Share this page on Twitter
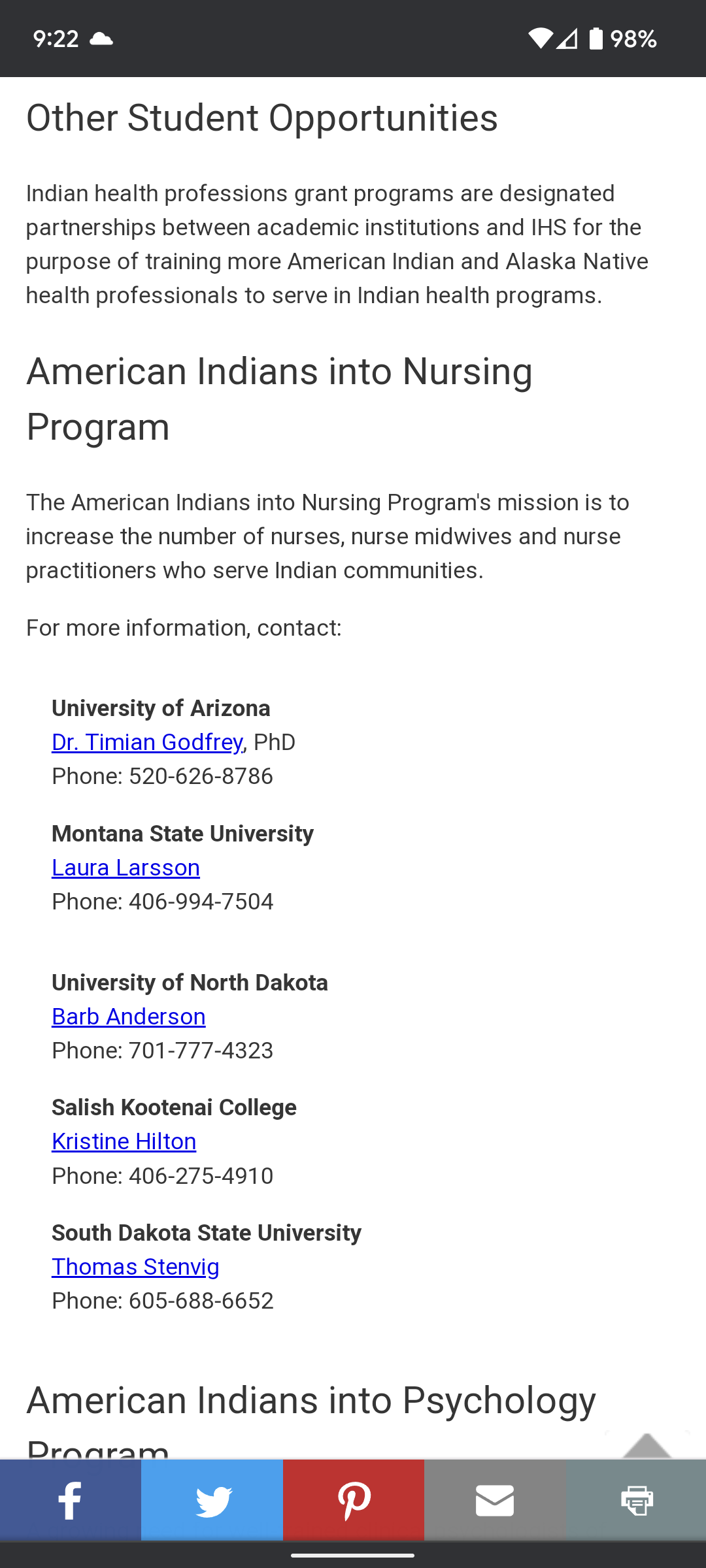 [x=211, y=1499]
